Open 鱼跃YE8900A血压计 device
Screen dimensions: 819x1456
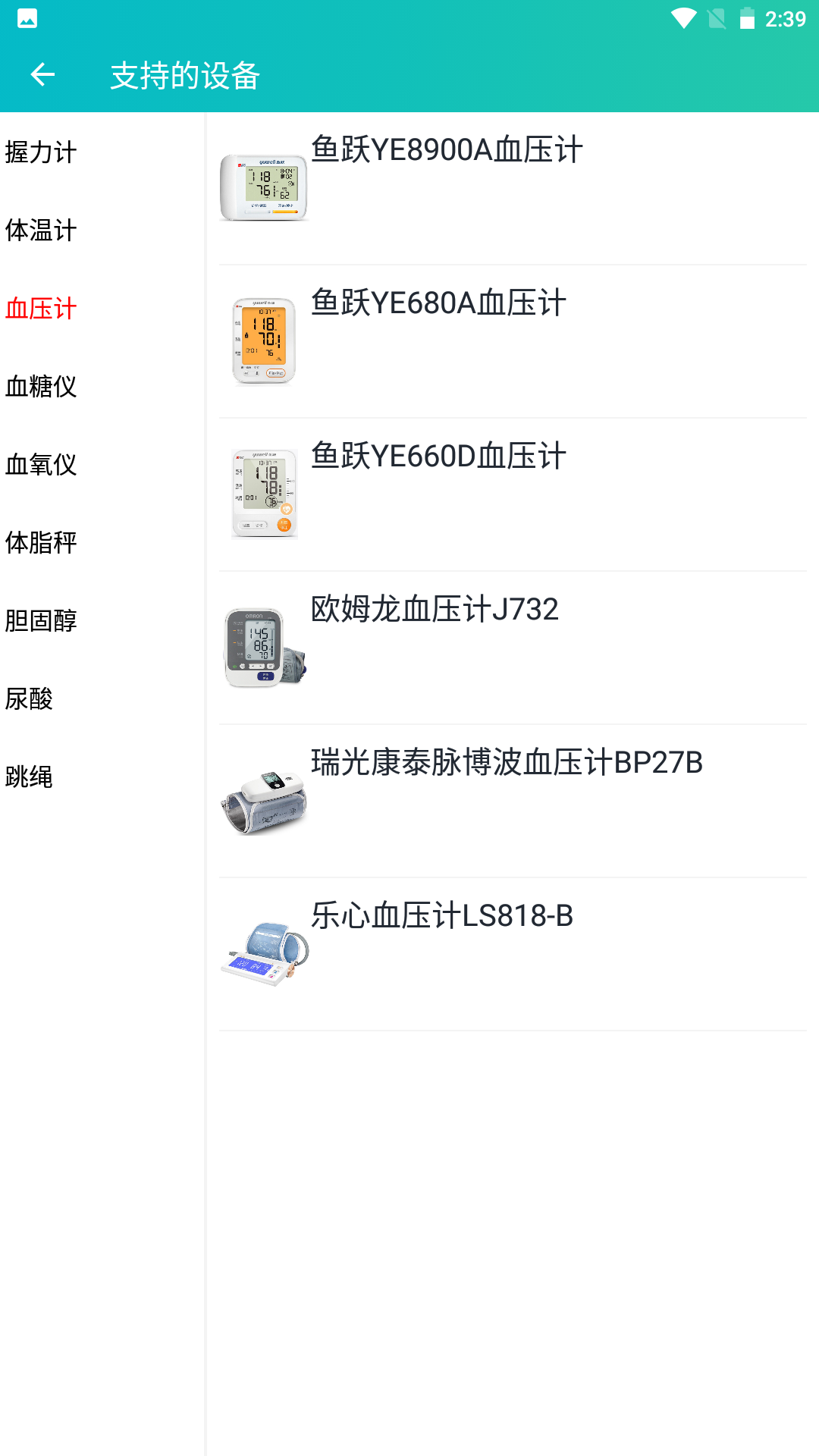coord(512,188)
